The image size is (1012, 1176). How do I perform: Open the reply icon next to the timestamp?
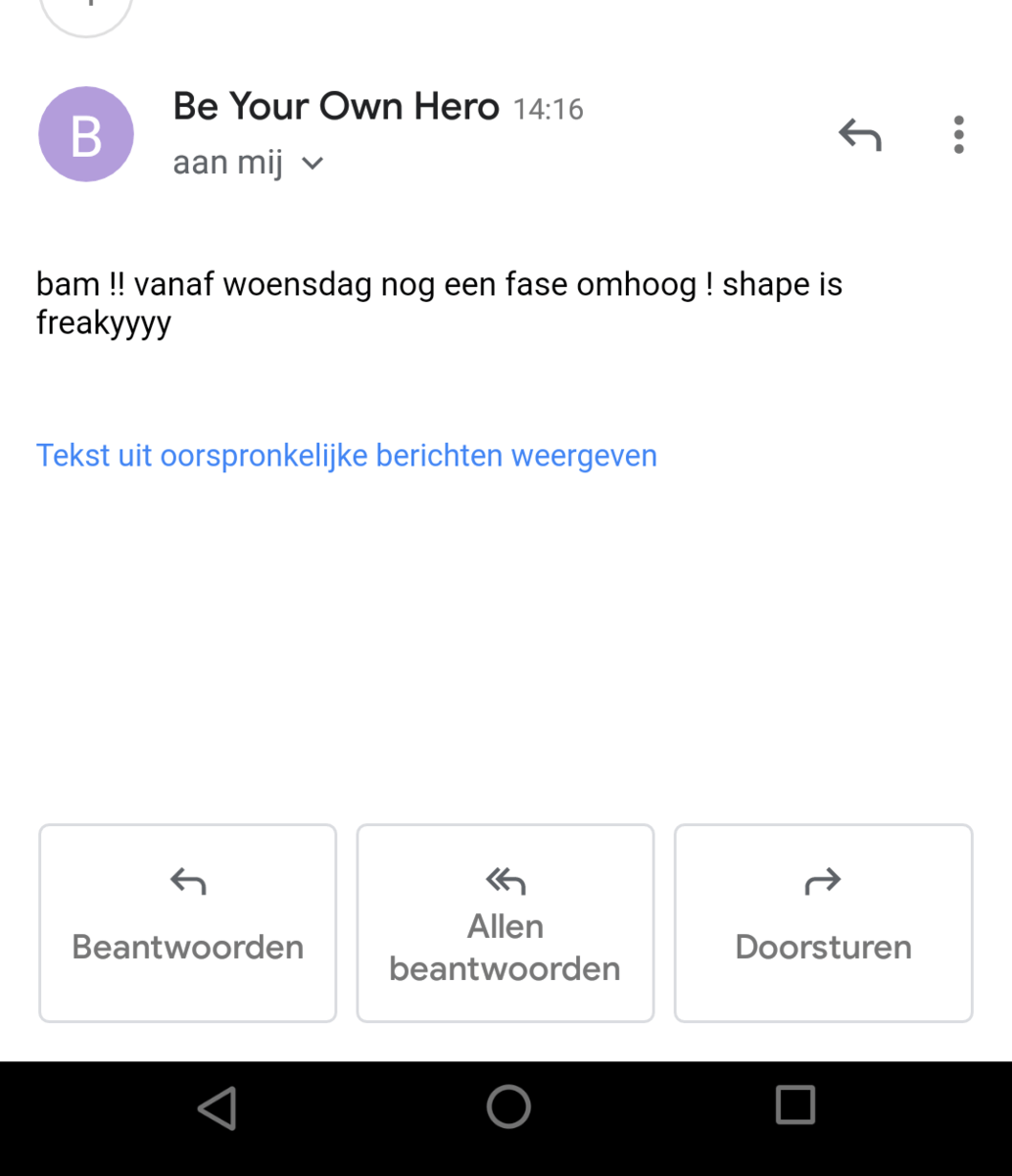859,135
